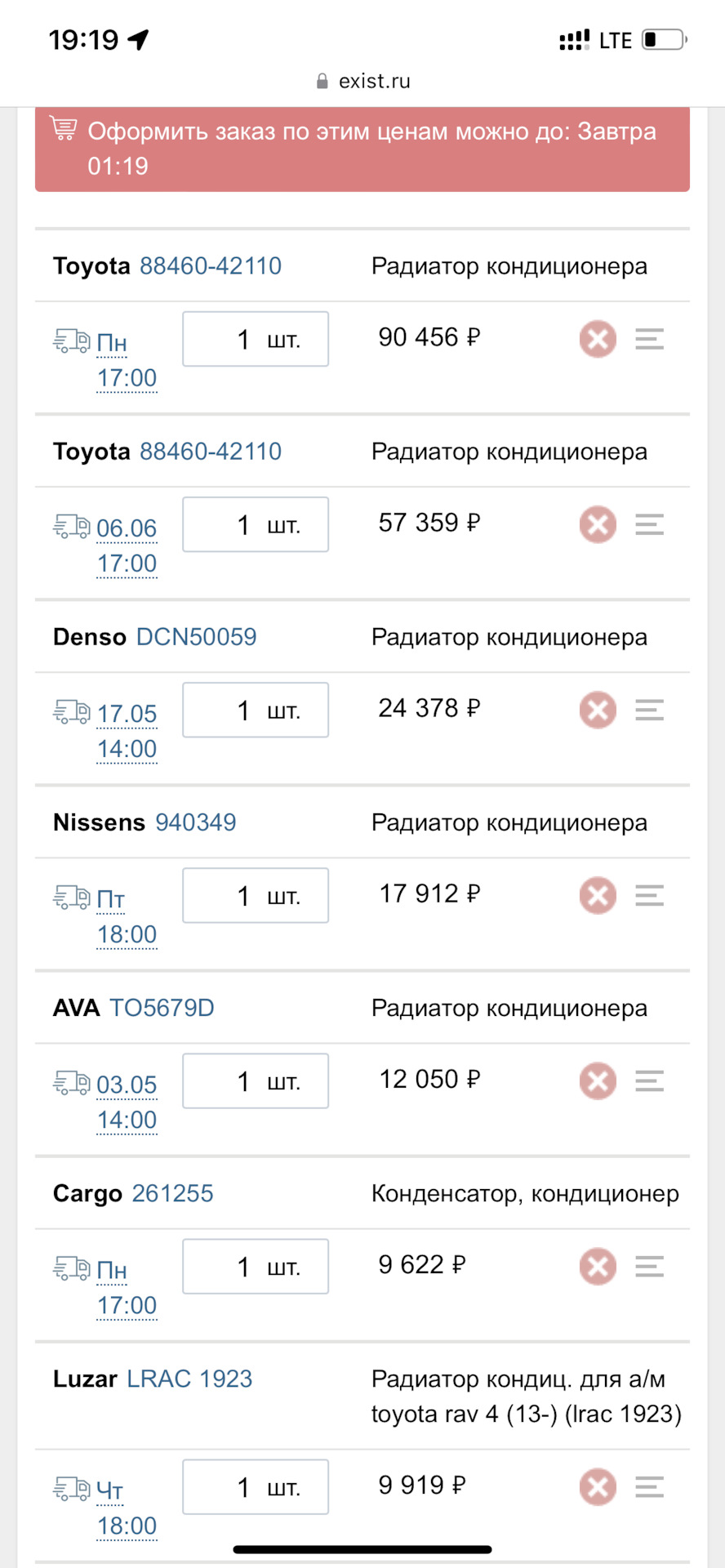Click the quantity field for Nissens 940349

255,895
